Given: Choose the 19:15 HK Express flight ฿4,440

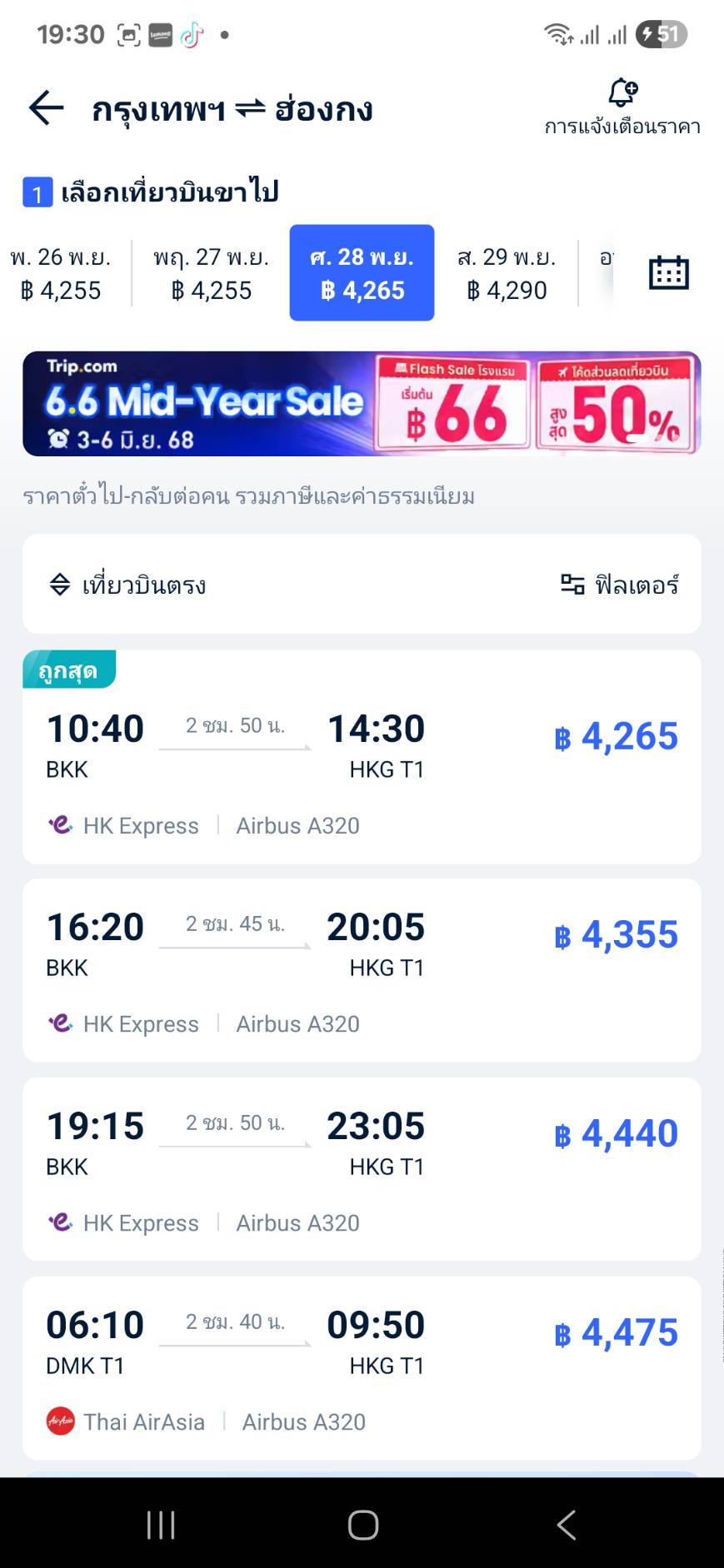Looking at the screenshot, I should [x=362, y=1169].
